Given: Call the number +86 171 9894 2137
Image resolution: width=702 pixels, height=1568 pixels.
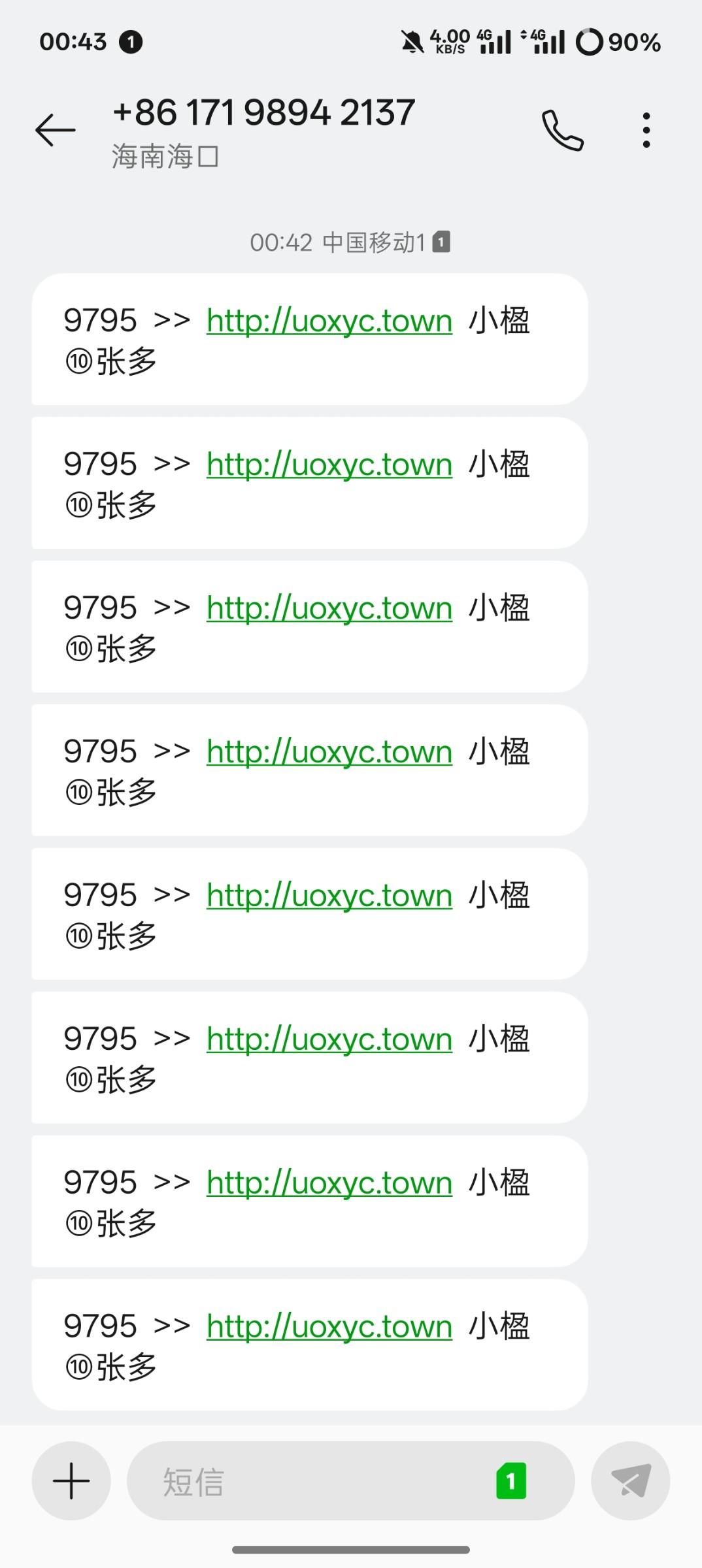Looking at the screenshot, I should click(563, 130).
